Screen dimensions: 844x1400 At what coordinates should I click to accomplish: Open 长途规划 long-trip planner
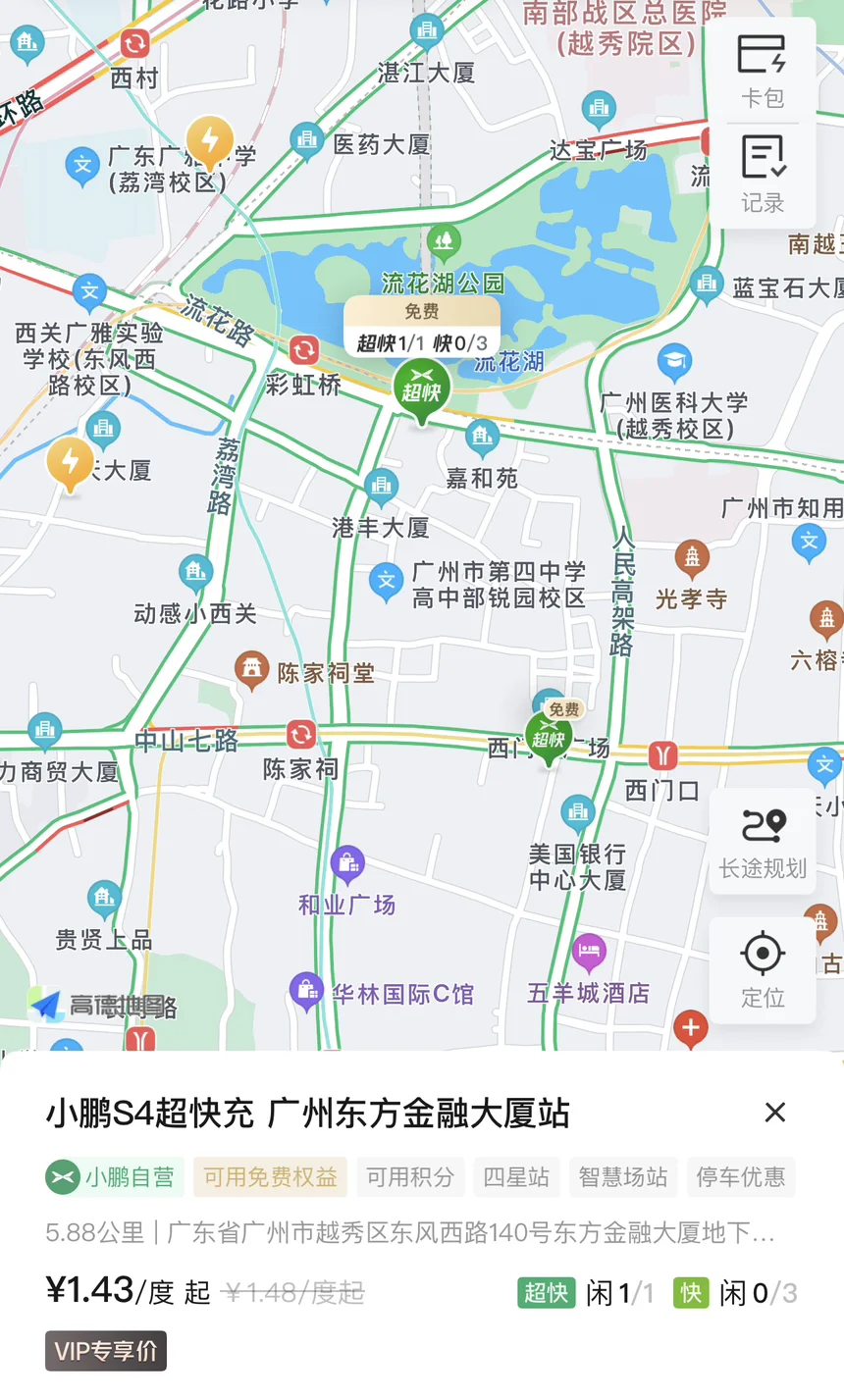[x=763, y=842]
